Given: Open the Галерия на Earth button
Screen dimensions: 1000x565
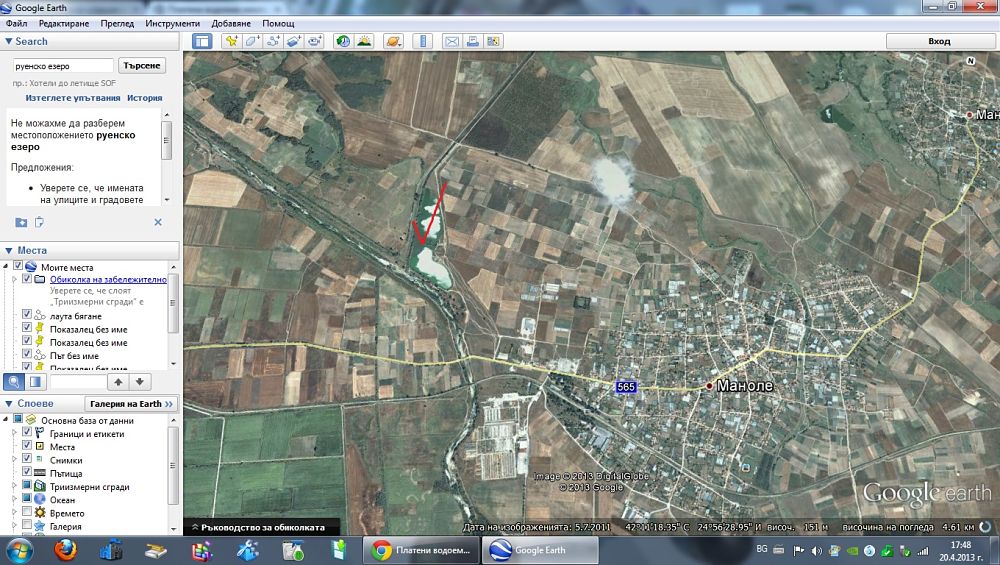Looking at the screenshot, I should [131, 404].
